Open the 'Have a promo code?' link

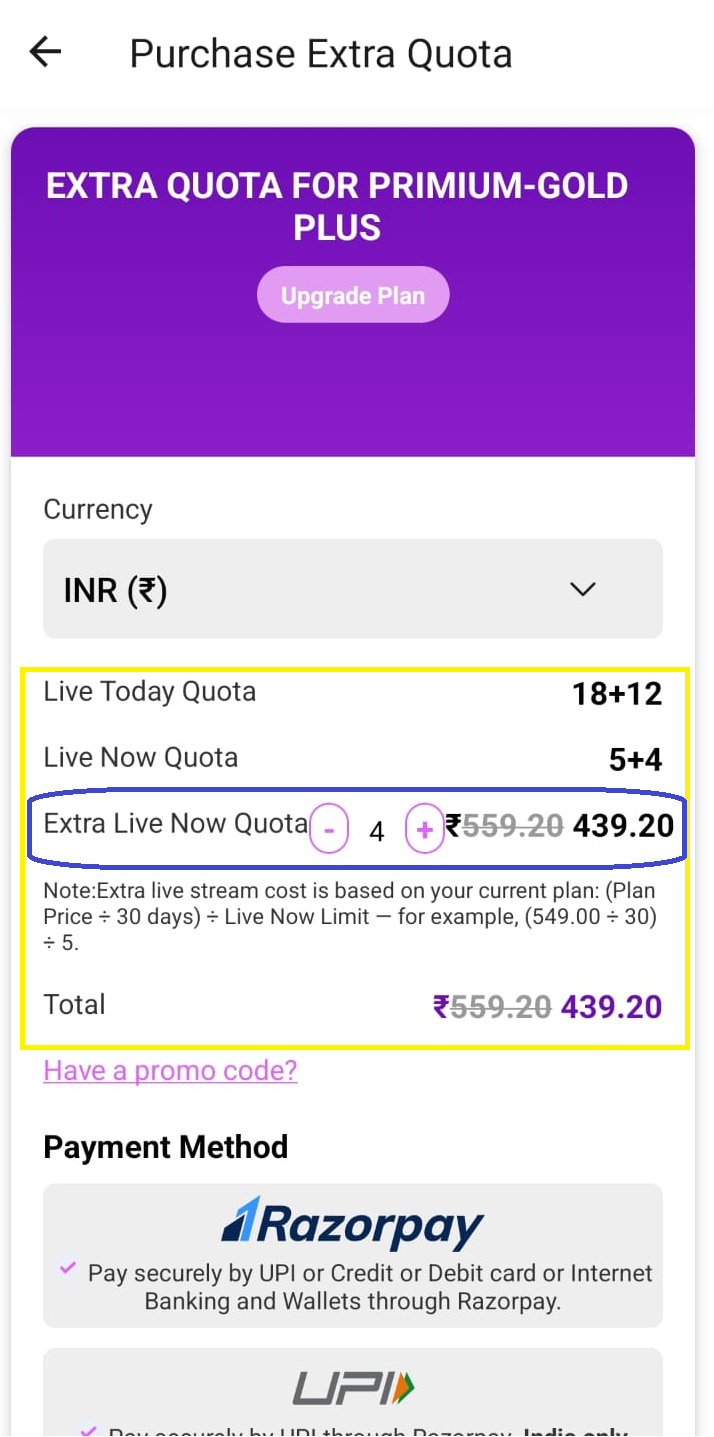pyautogui.click(x=170, y=1071)
